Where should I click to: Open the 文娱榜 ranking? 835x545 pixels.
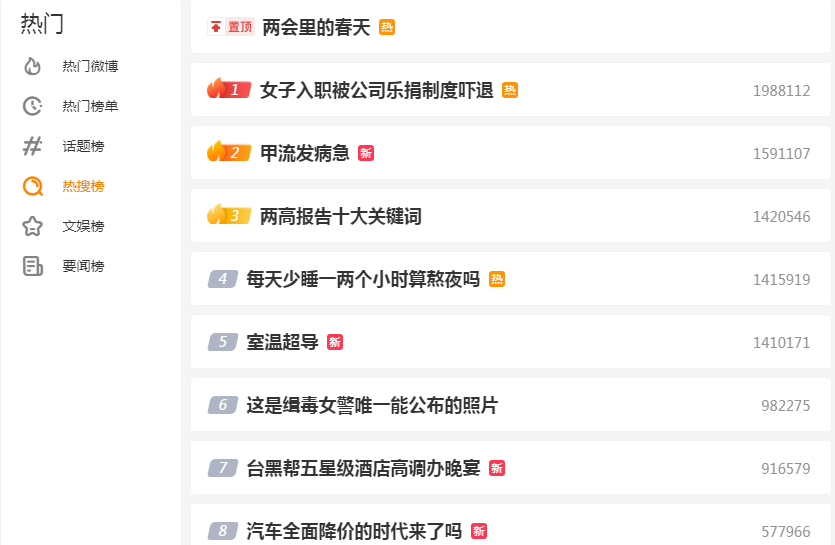point(83,226)
